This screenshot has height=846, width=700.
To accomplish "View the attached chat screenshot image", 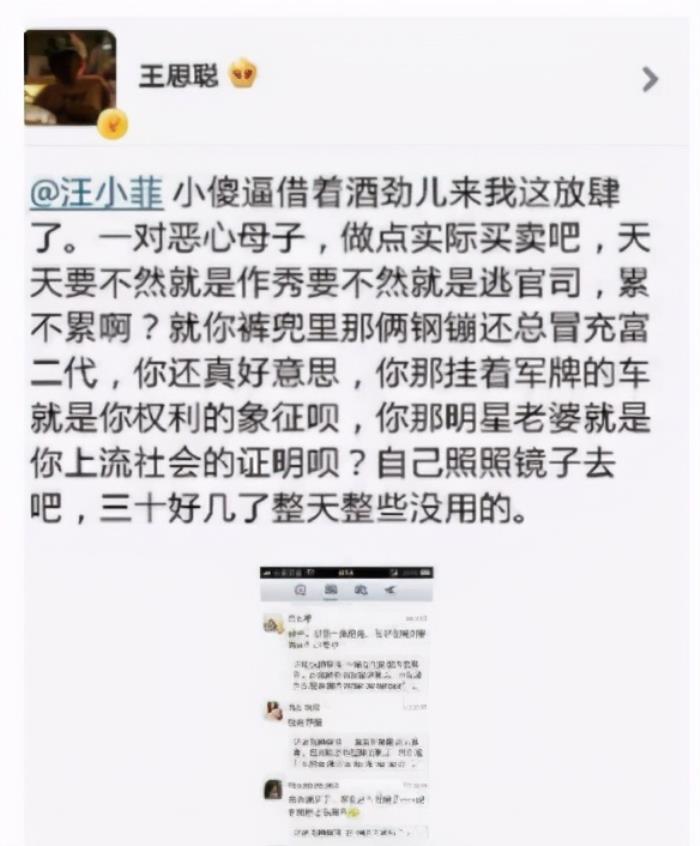I will click(346, 702).
